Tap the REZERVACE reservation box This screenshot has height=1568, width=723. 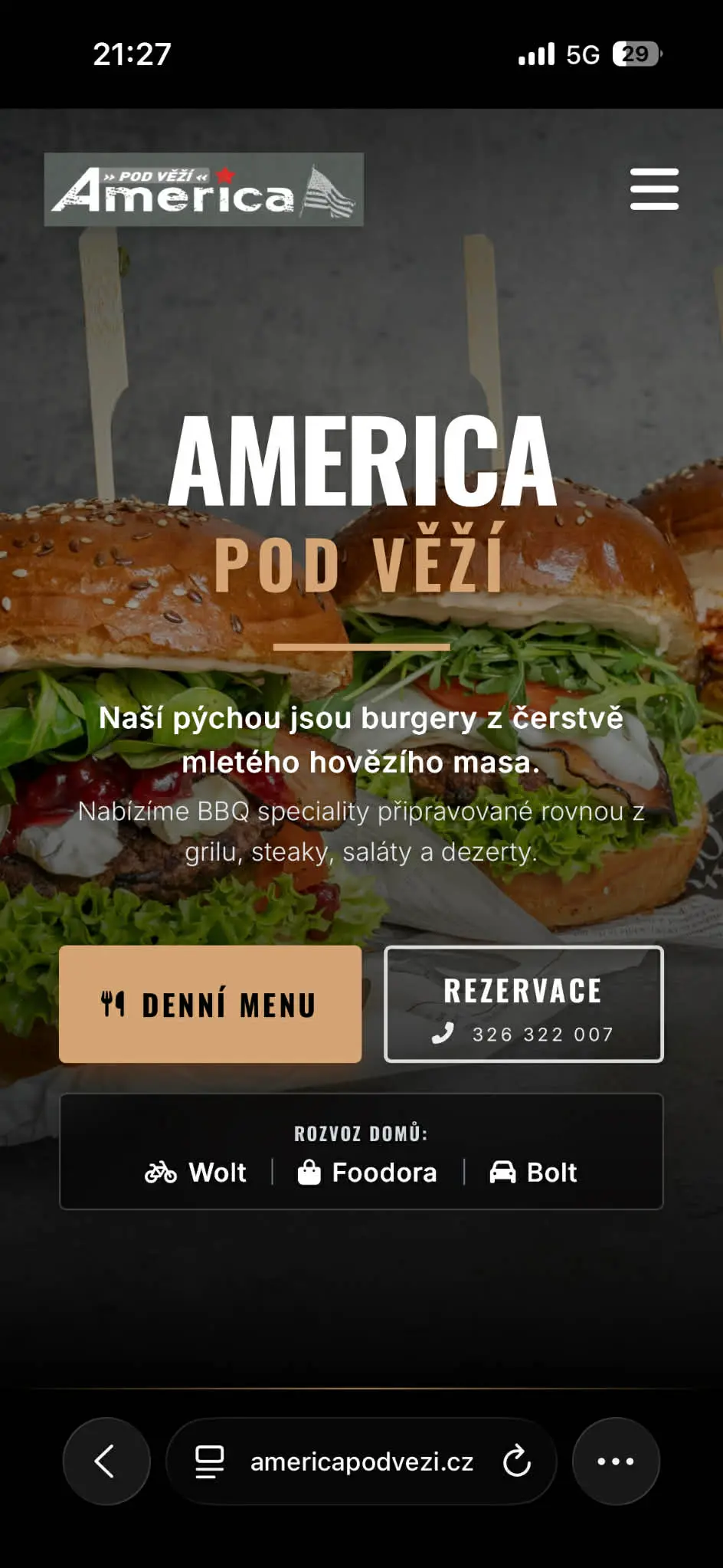click(524, 1003)
